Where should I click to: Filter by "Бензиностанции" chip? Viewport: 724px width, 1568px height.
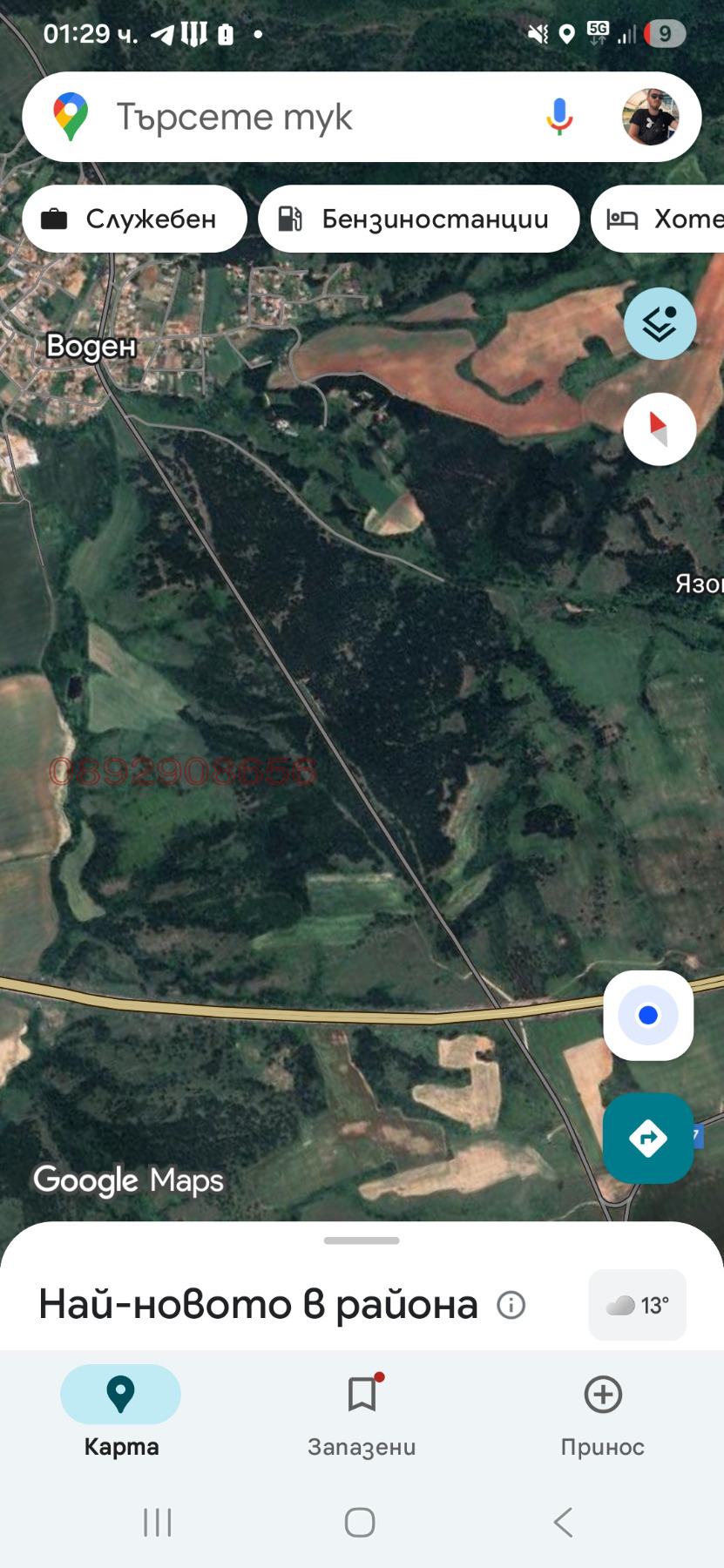418,219
